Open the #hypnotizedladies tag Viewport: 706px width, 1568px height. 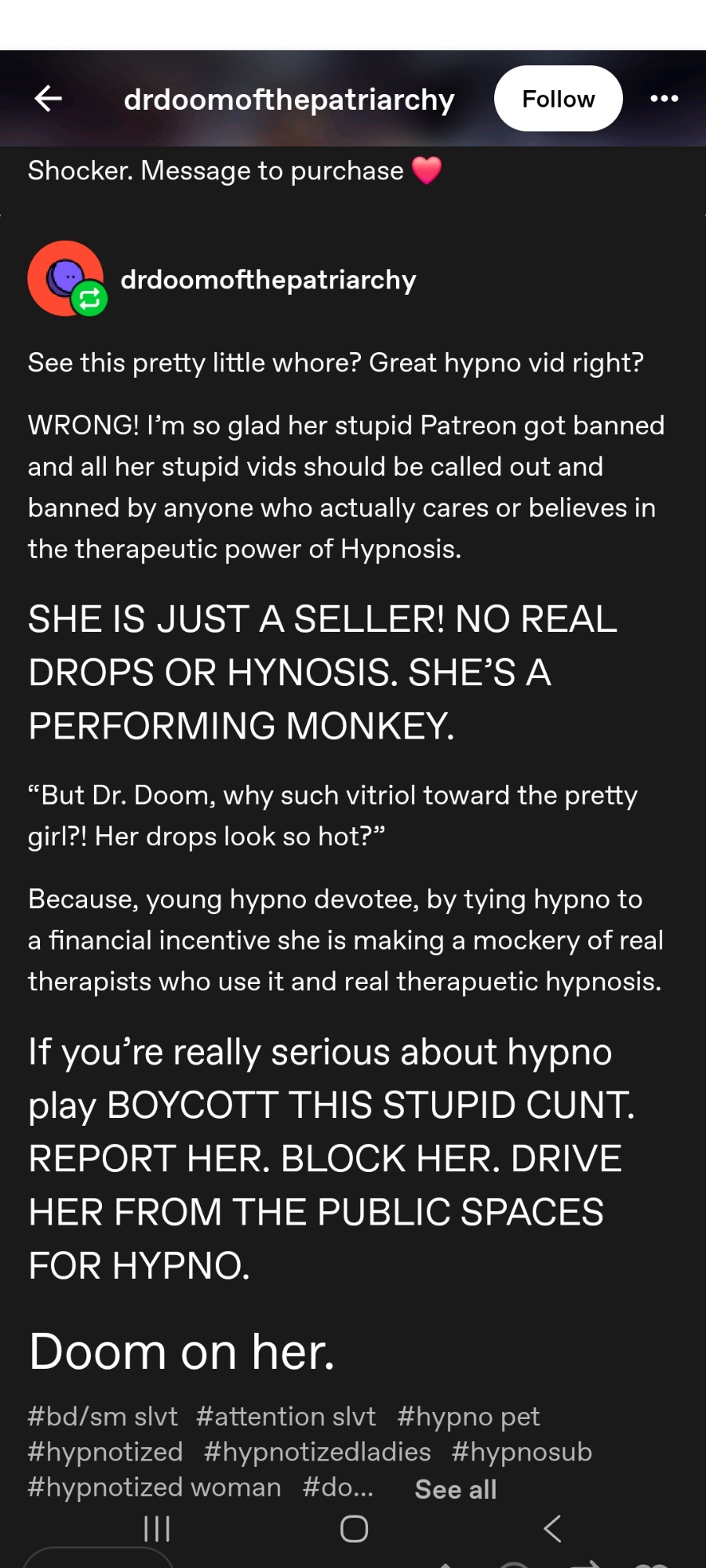(317, 1452)
